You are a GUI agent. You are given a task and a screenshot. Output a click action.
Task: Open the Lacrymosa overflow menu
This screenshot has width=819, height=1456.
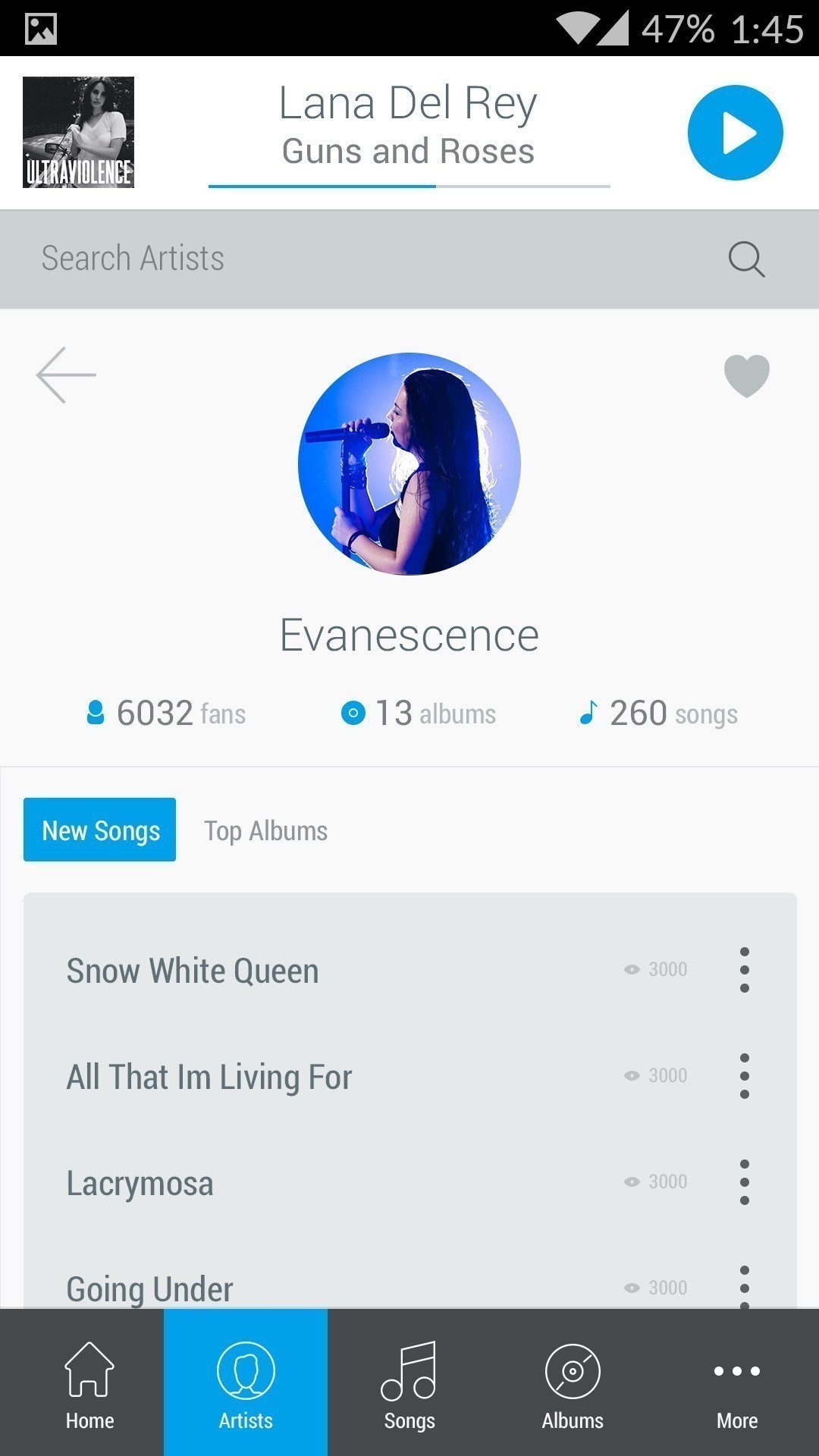click(x=744, y=1181)
